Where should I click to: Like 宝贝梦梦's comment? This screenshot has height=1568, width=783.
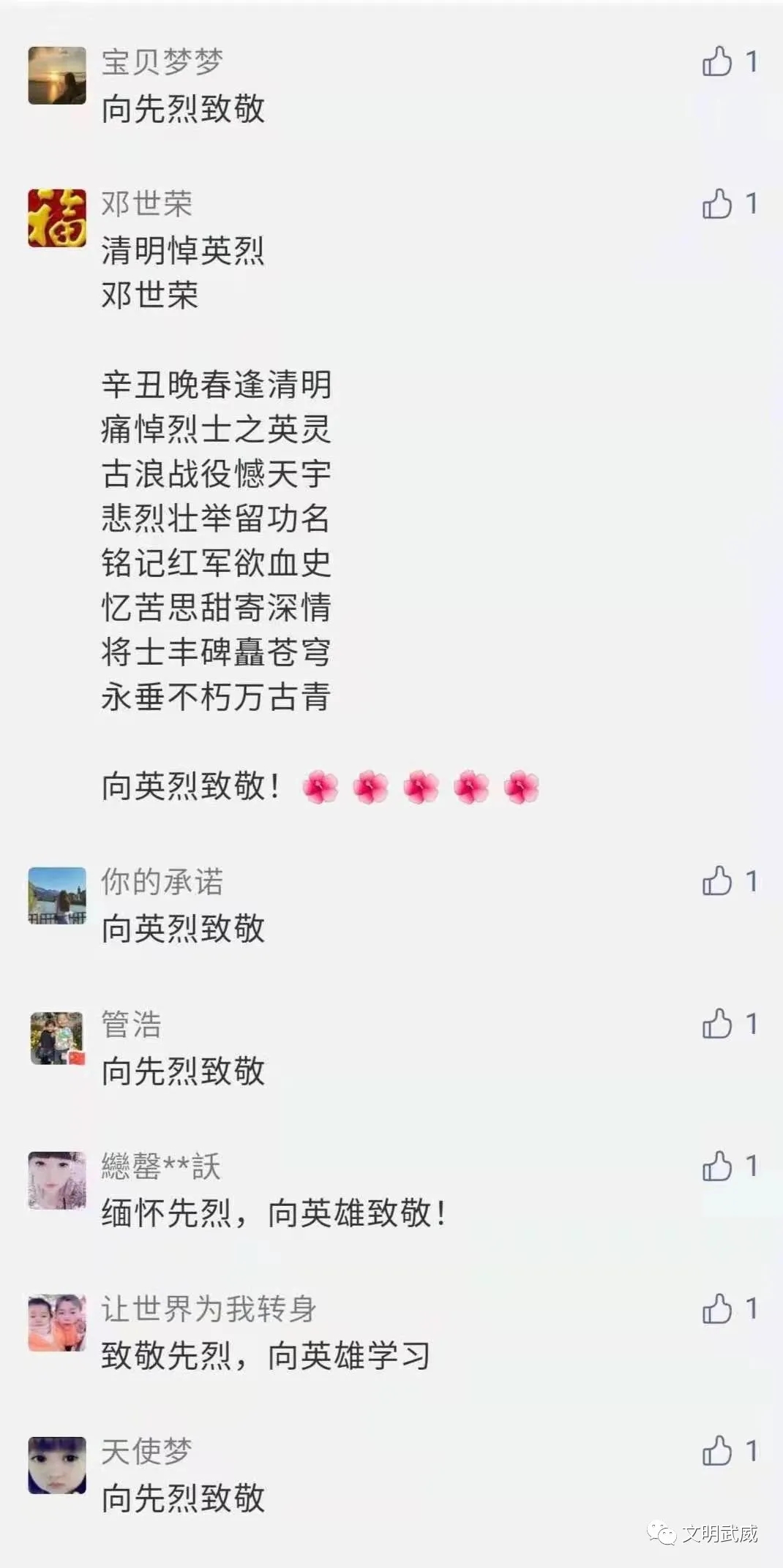(717, 61)
